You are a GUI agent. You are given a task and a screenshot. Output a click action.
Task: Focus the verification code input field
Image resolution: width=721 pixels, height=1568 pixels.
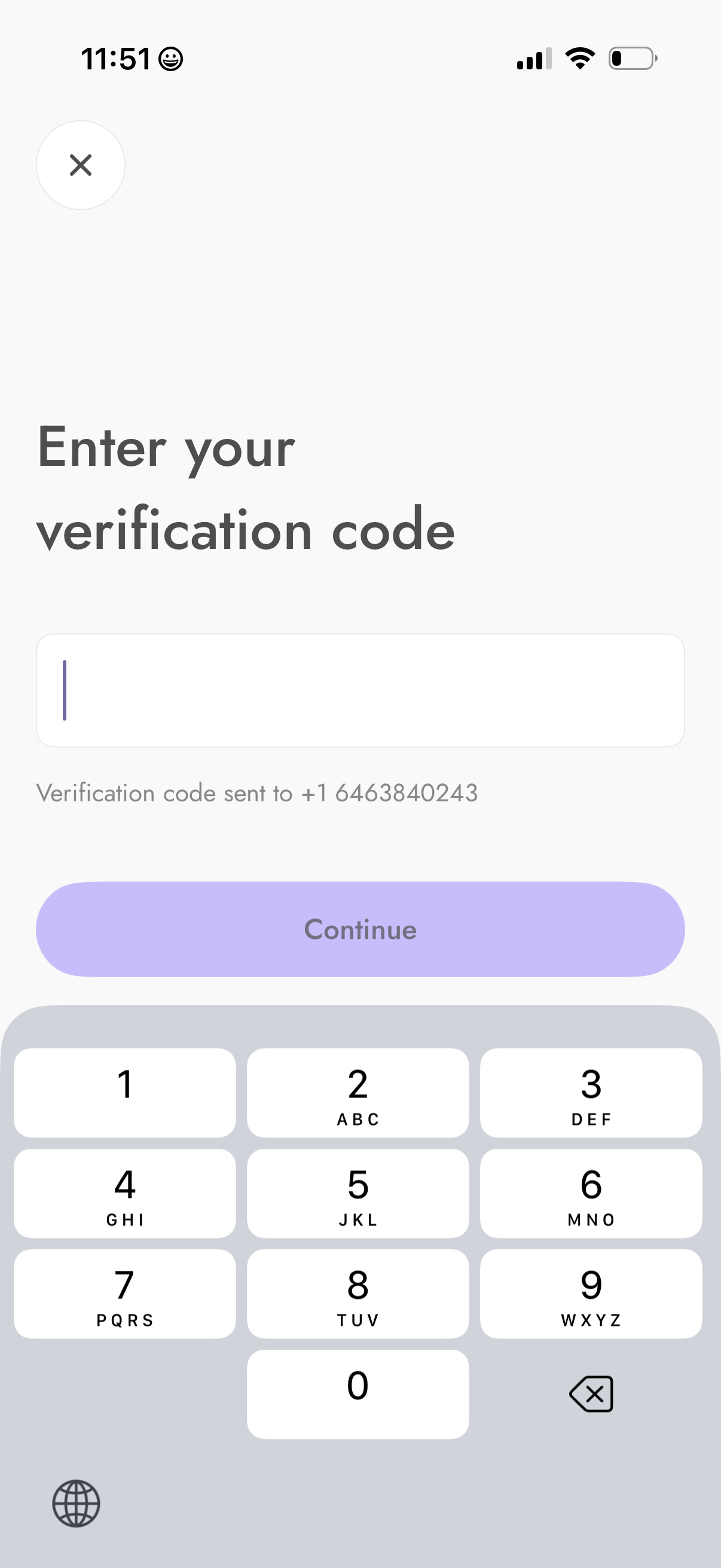[360, 690]
